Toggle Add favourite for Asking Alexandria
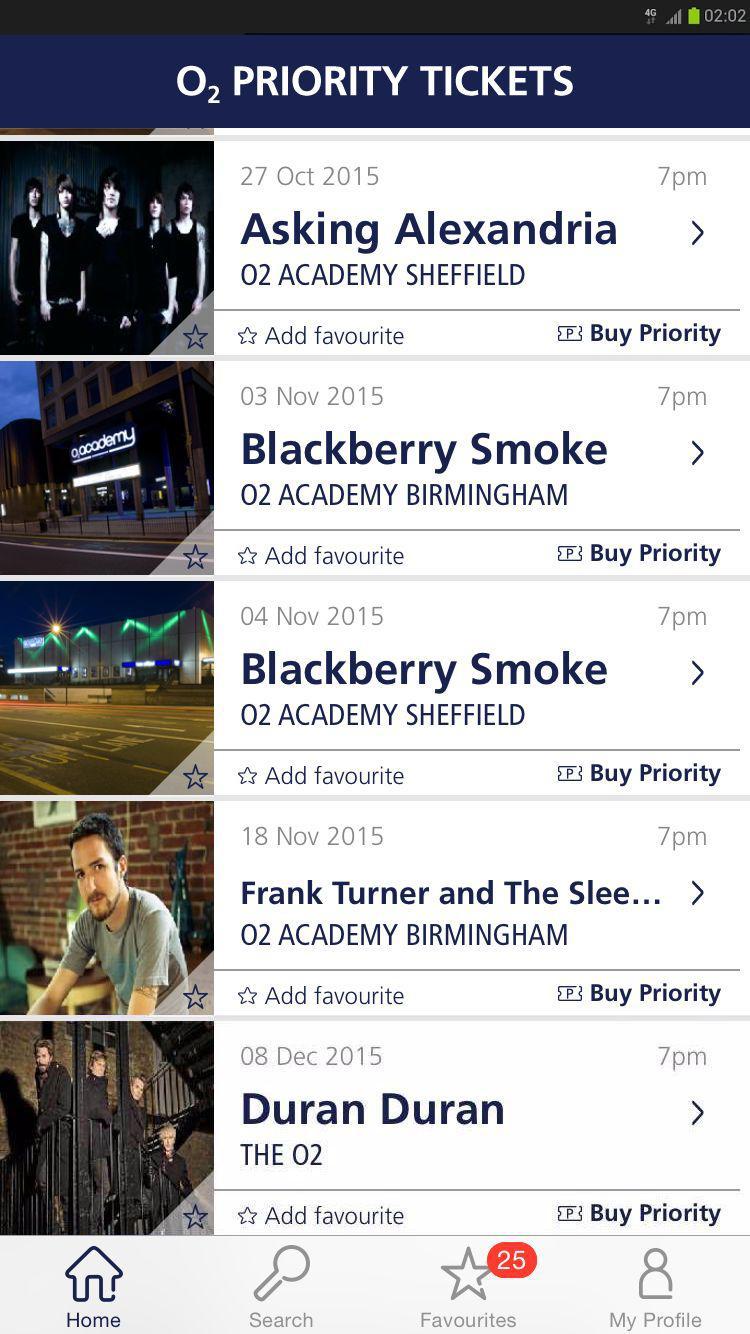The width and height of the screenshot is (750, 1334). point(321,335)
